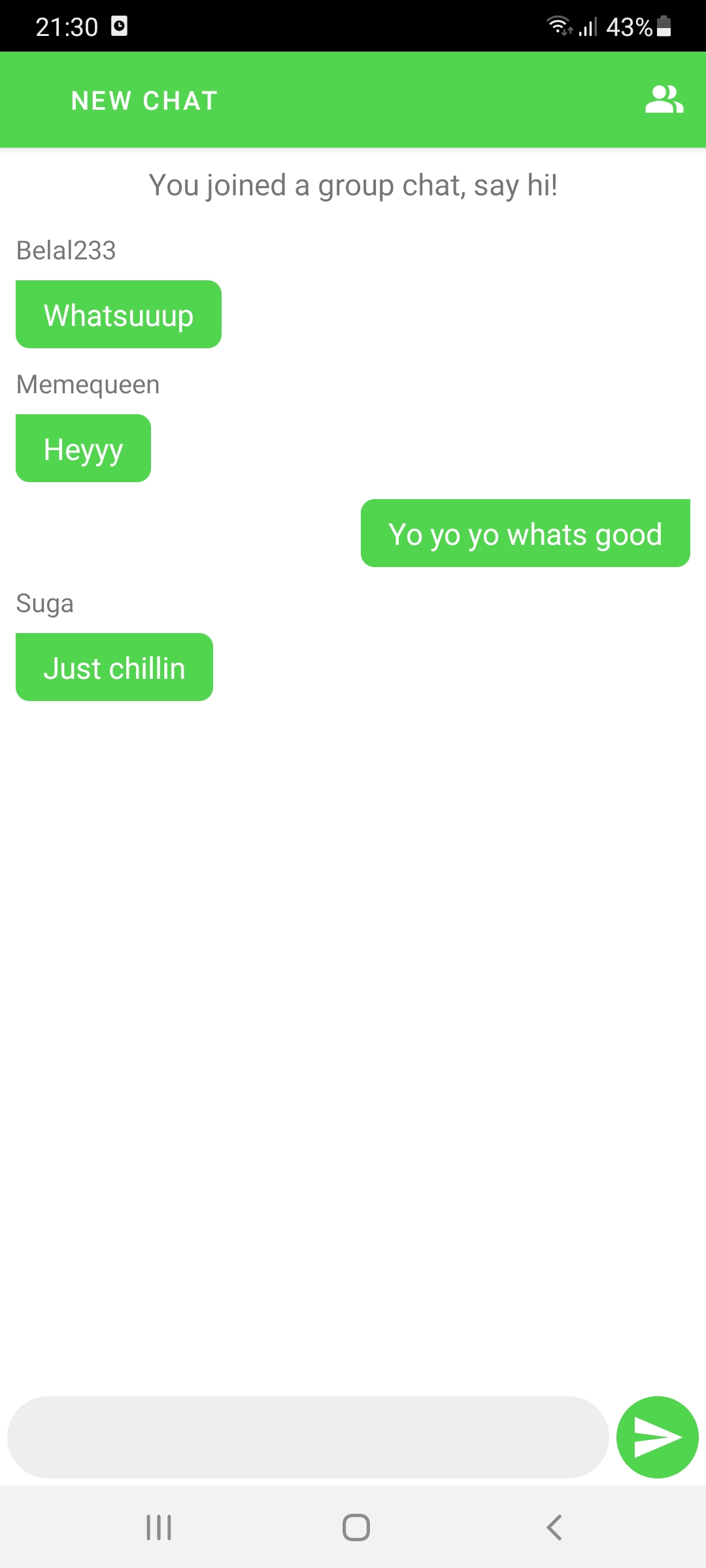This screenshot has width=706, height=1568.
Task: Open the group members icon
Action: click(x=664, y=100)
